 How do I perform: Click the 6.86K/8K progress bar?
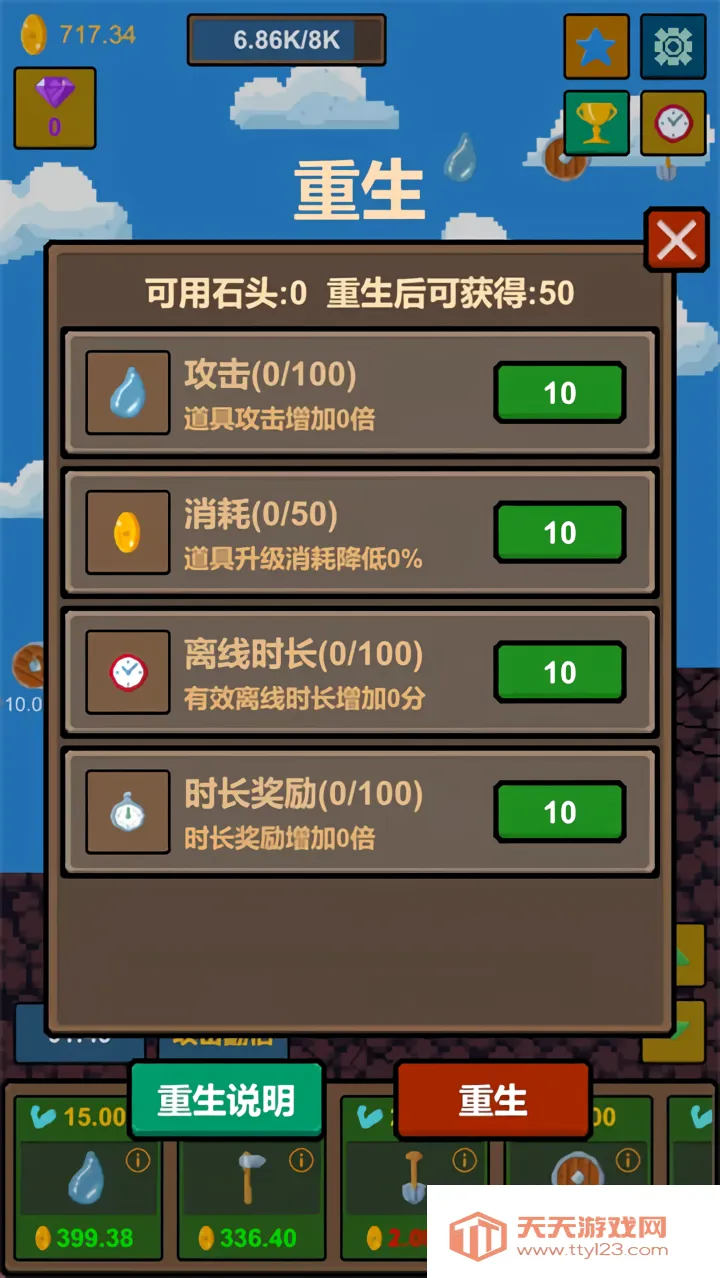point(286,38)
